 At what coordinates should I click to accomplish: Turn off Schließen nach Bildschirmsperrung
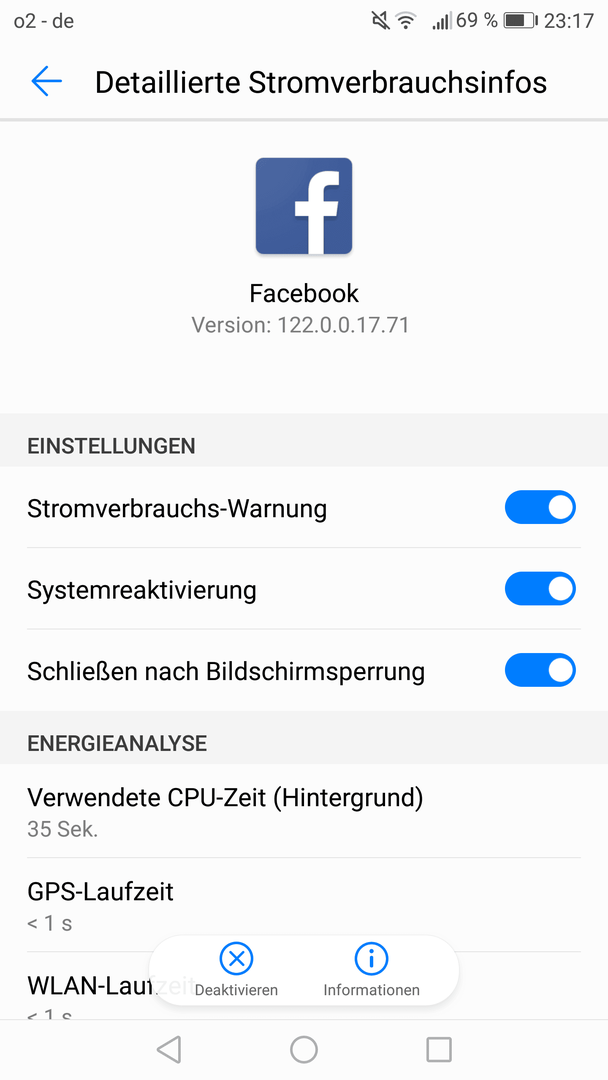pos(541,671)
